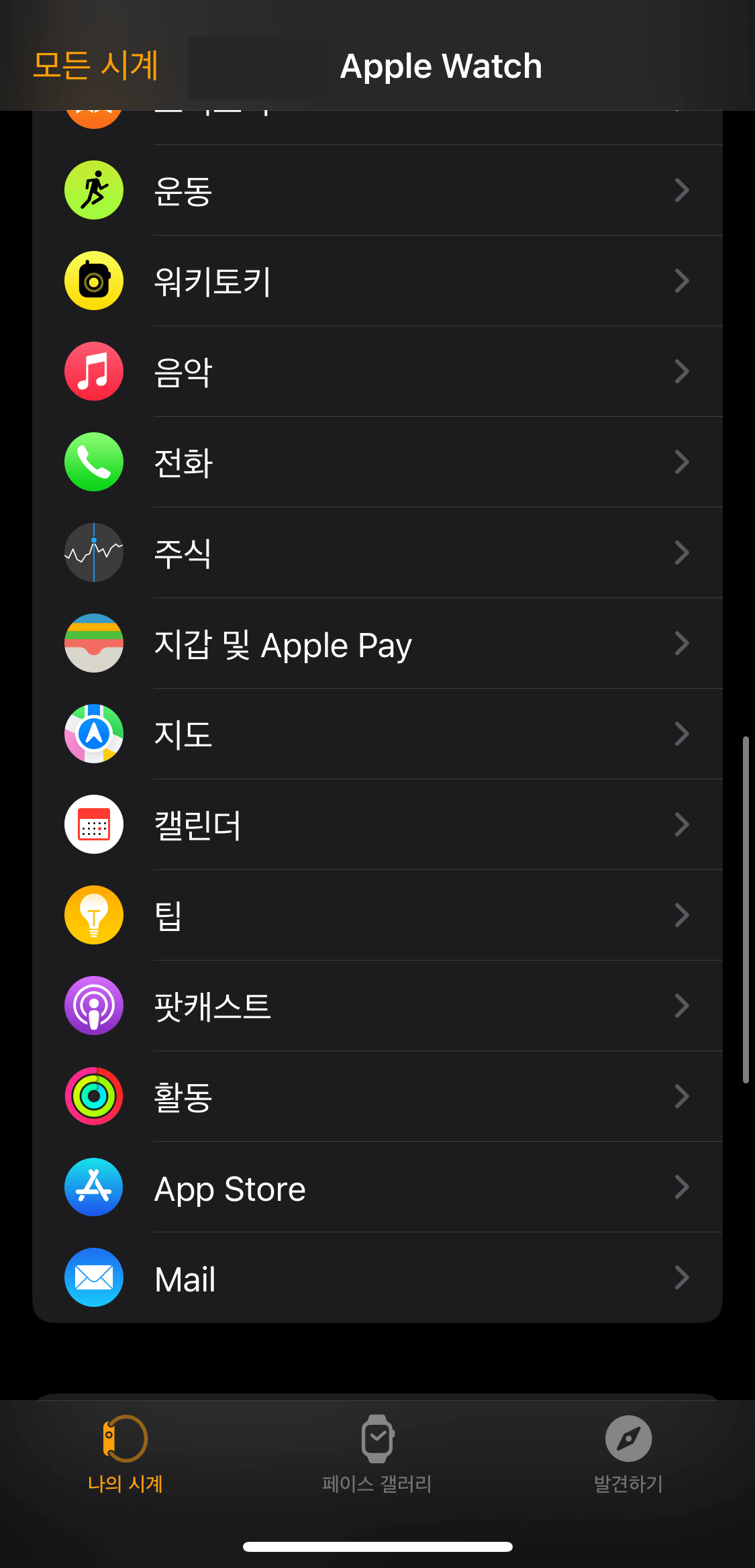
Task: Select the Podcasts (팟캐스트) icon
Action: (94, 1006)
